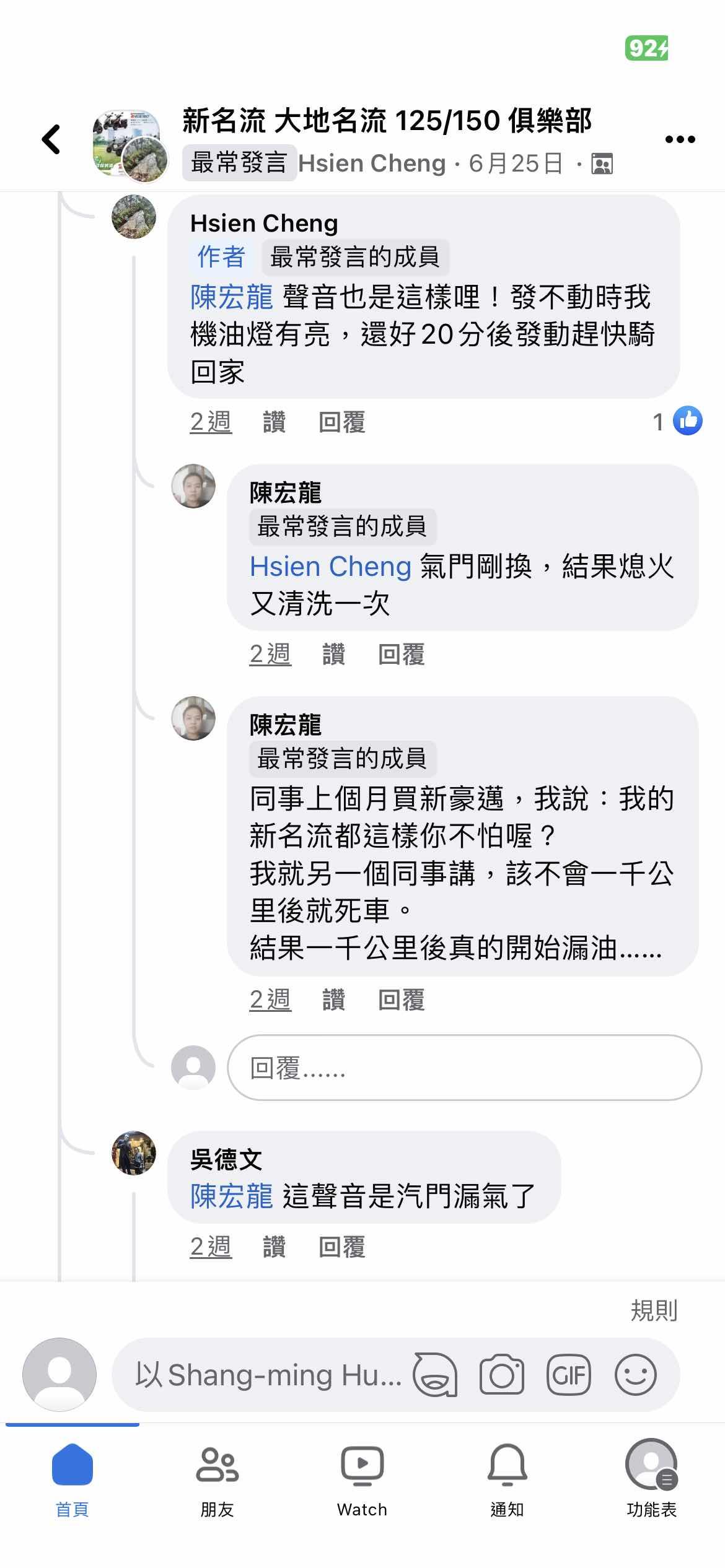Image resolution: width=725 pixels, height=1568 pixels.
Task: Open the 功能表 menu tab
Action: [651, 1481]
